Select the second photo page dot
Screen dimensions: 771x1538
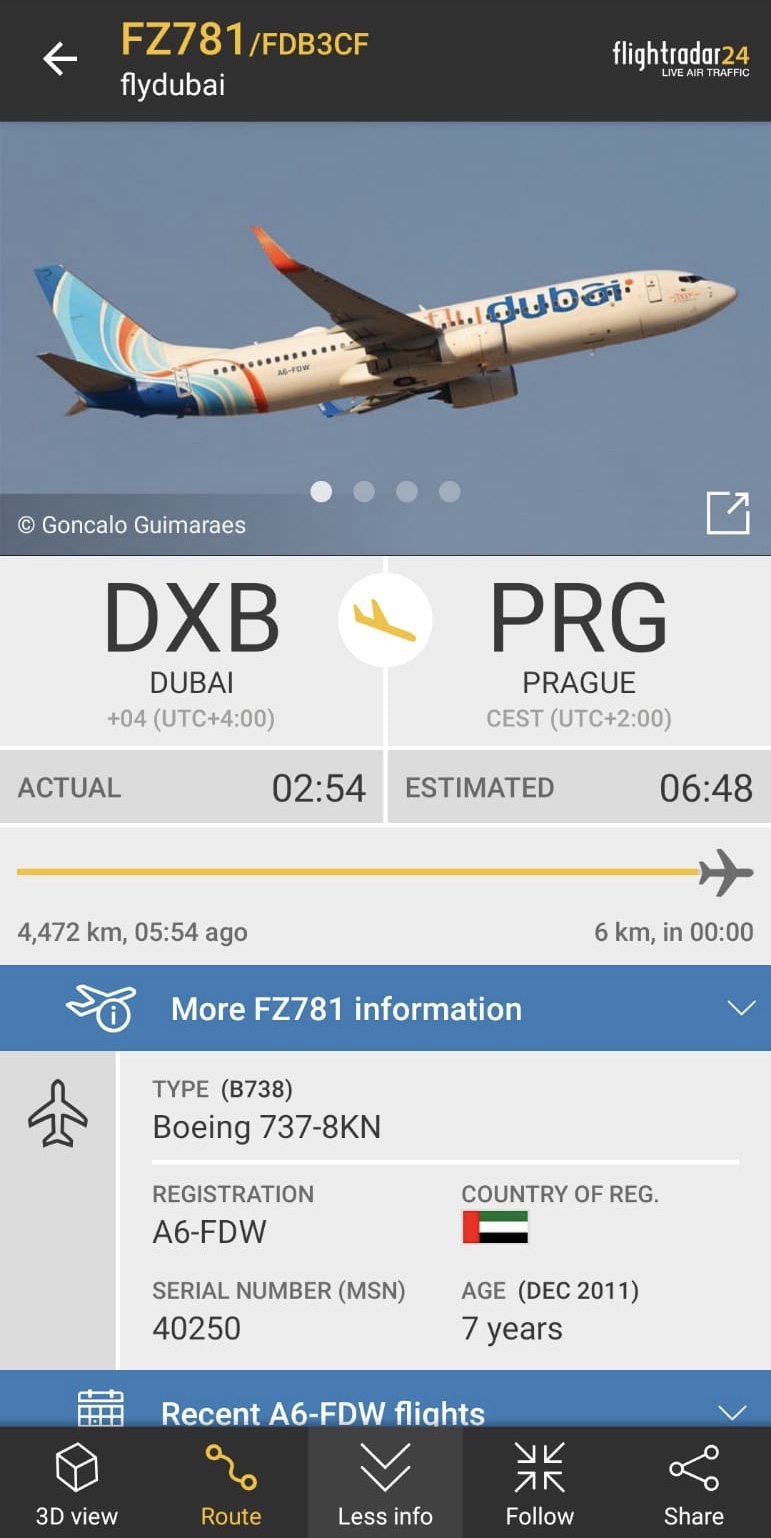(x=364, y=491)
